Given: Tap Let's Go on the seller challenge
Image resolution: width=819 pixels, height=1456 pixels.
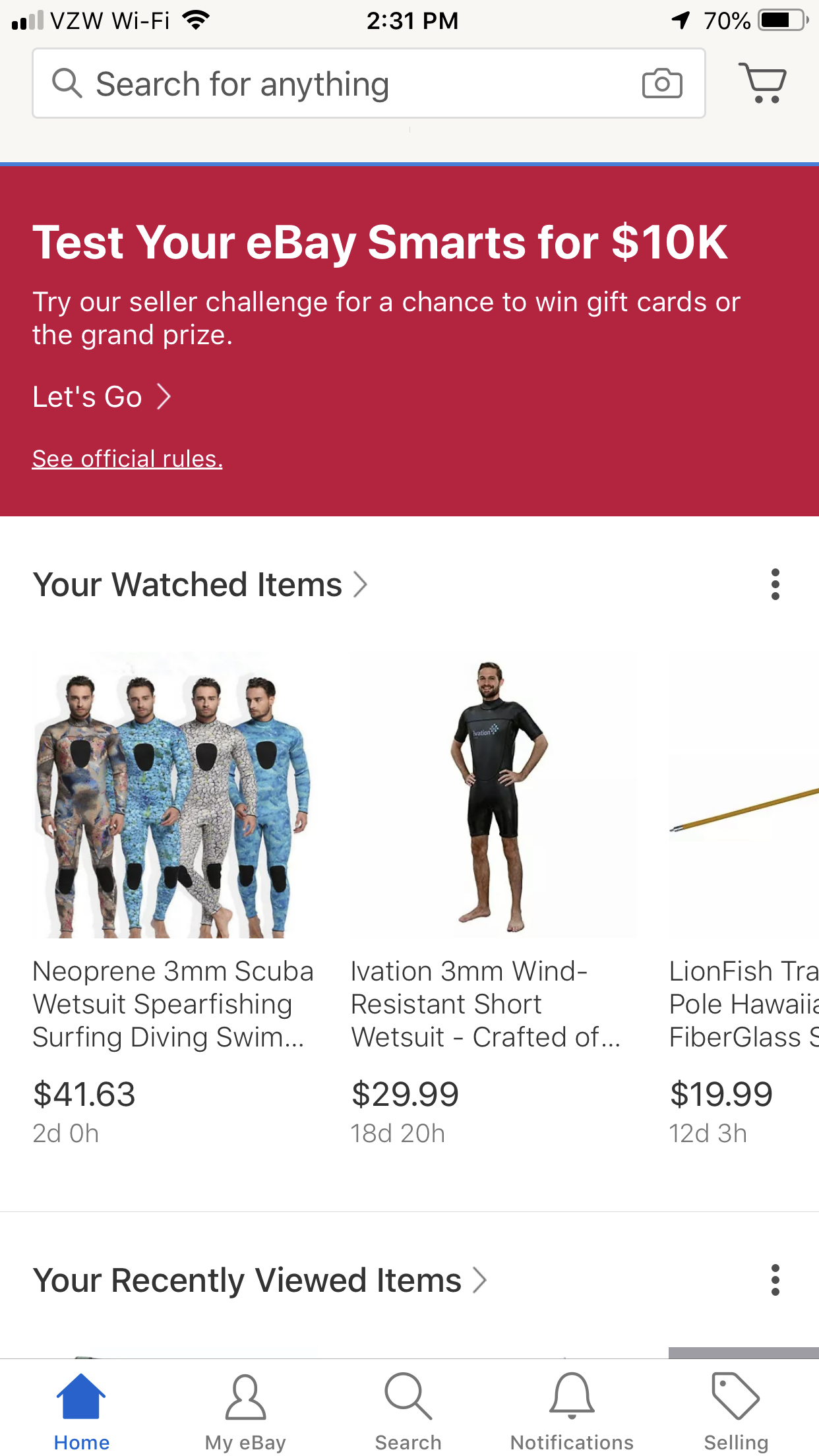Looking at the screenshot, I should click(x=101, y=397).
